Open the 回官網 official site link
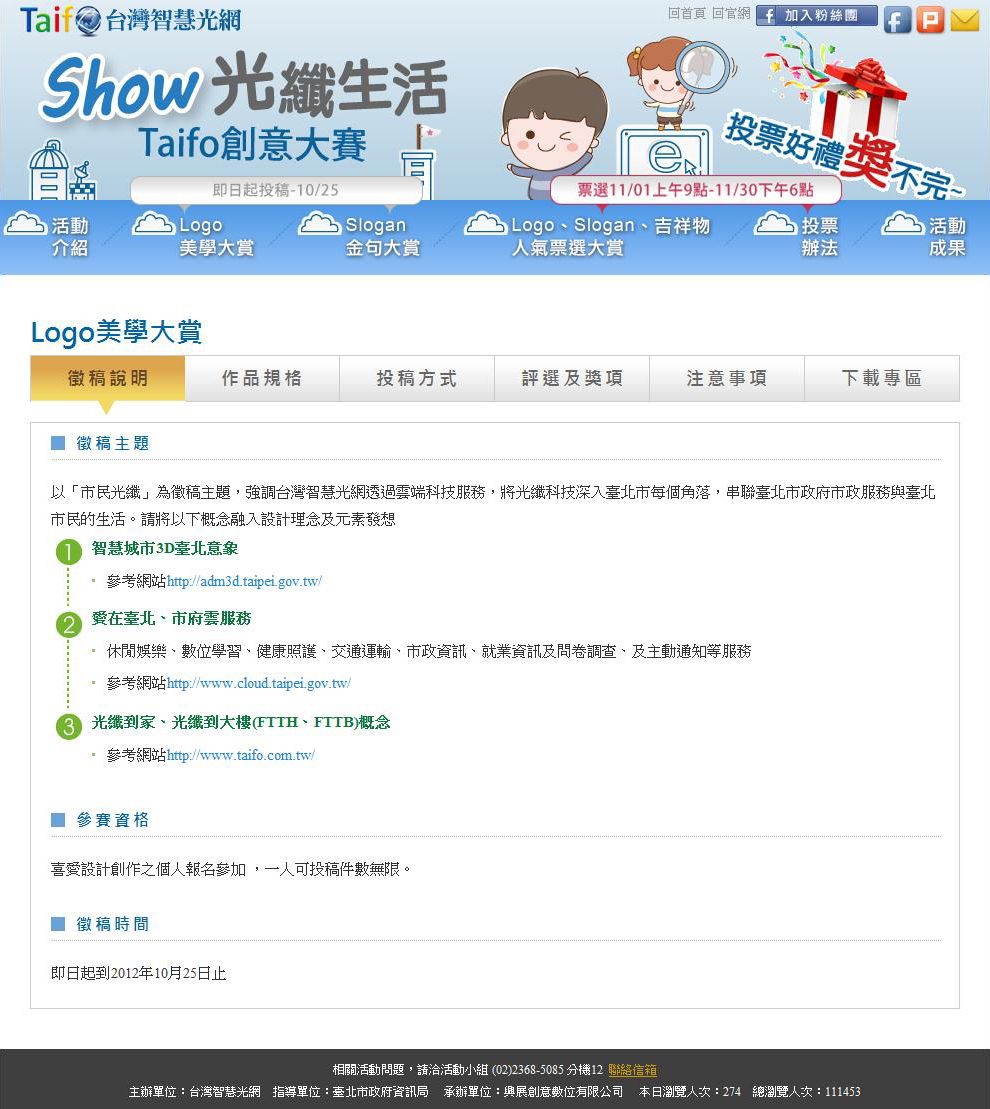 [x=730, y=14]
